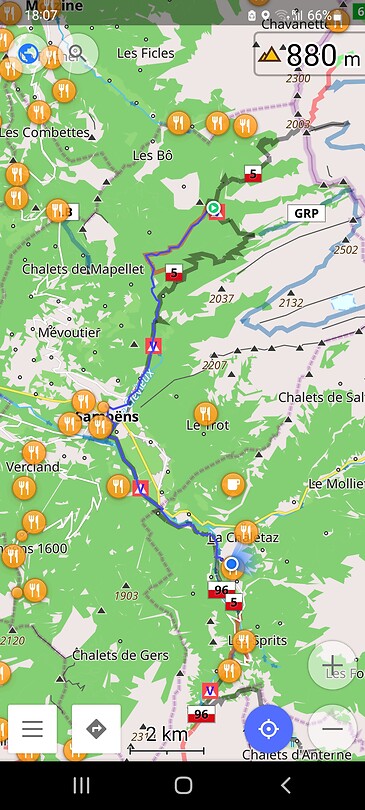Zoom out with the minus button
This screenshot has width=365, height=810.
pos(332,729)
